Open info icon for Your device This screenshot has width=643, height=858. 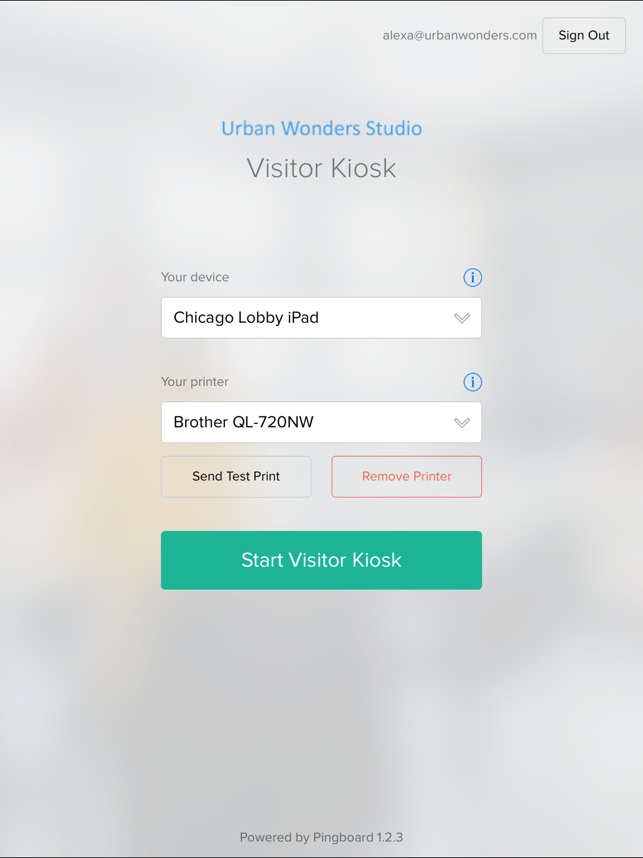tap(472, 278)
